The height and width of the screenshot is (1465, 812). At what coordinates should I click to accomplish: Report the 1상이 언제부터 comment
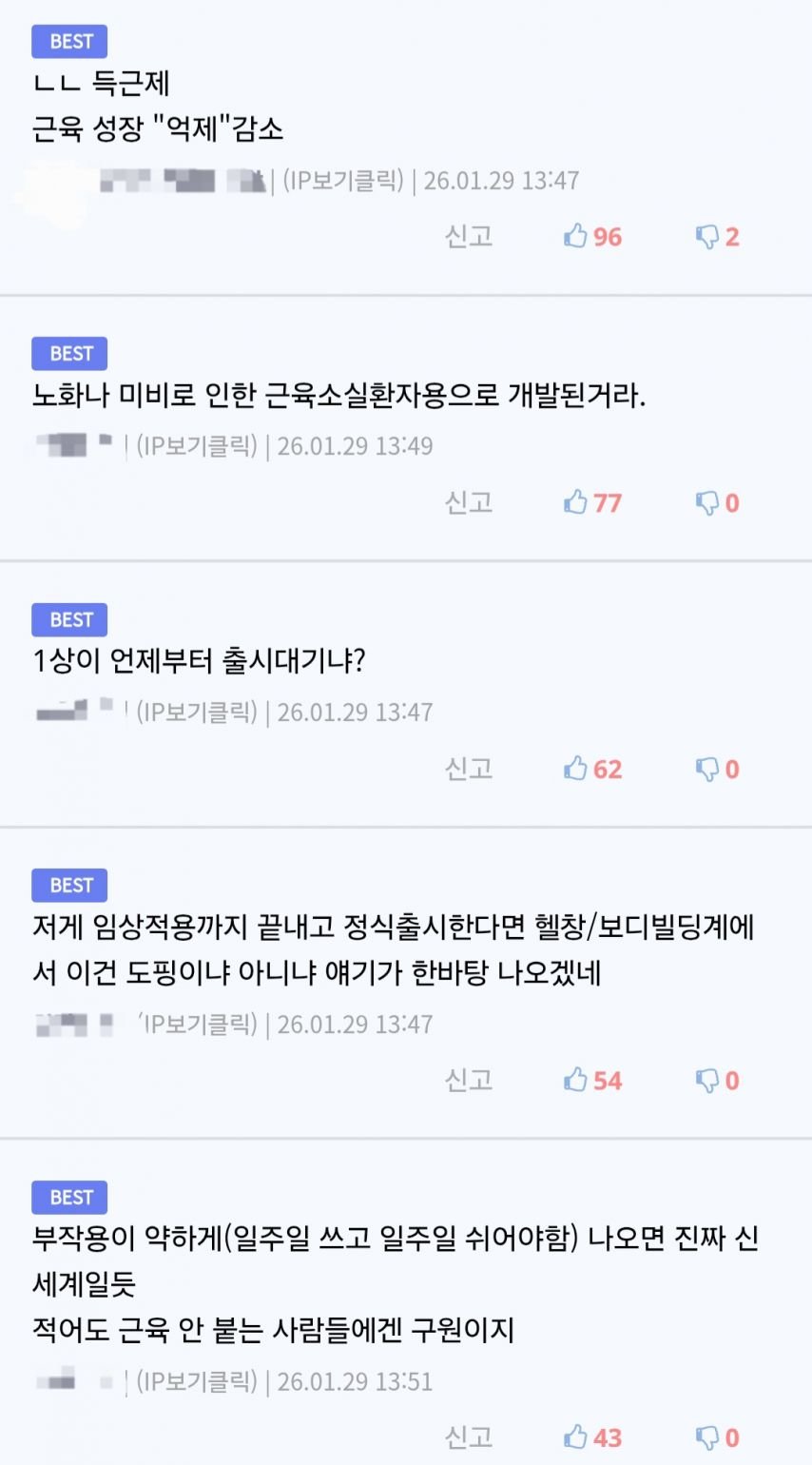pos(469,769)
